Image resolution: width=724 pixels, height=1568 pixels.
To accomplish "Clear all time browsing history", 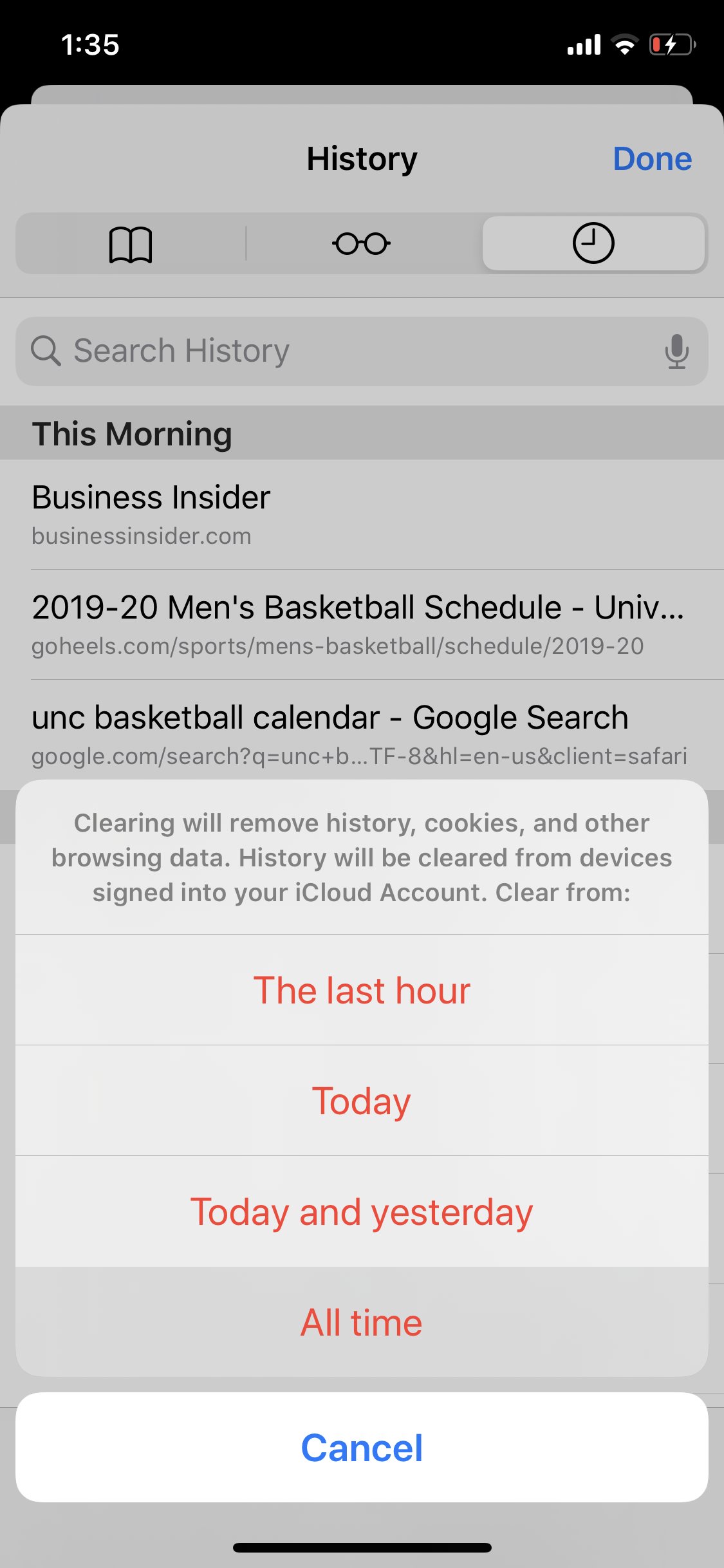I will pyautogui.click(x=362, y=1323).
